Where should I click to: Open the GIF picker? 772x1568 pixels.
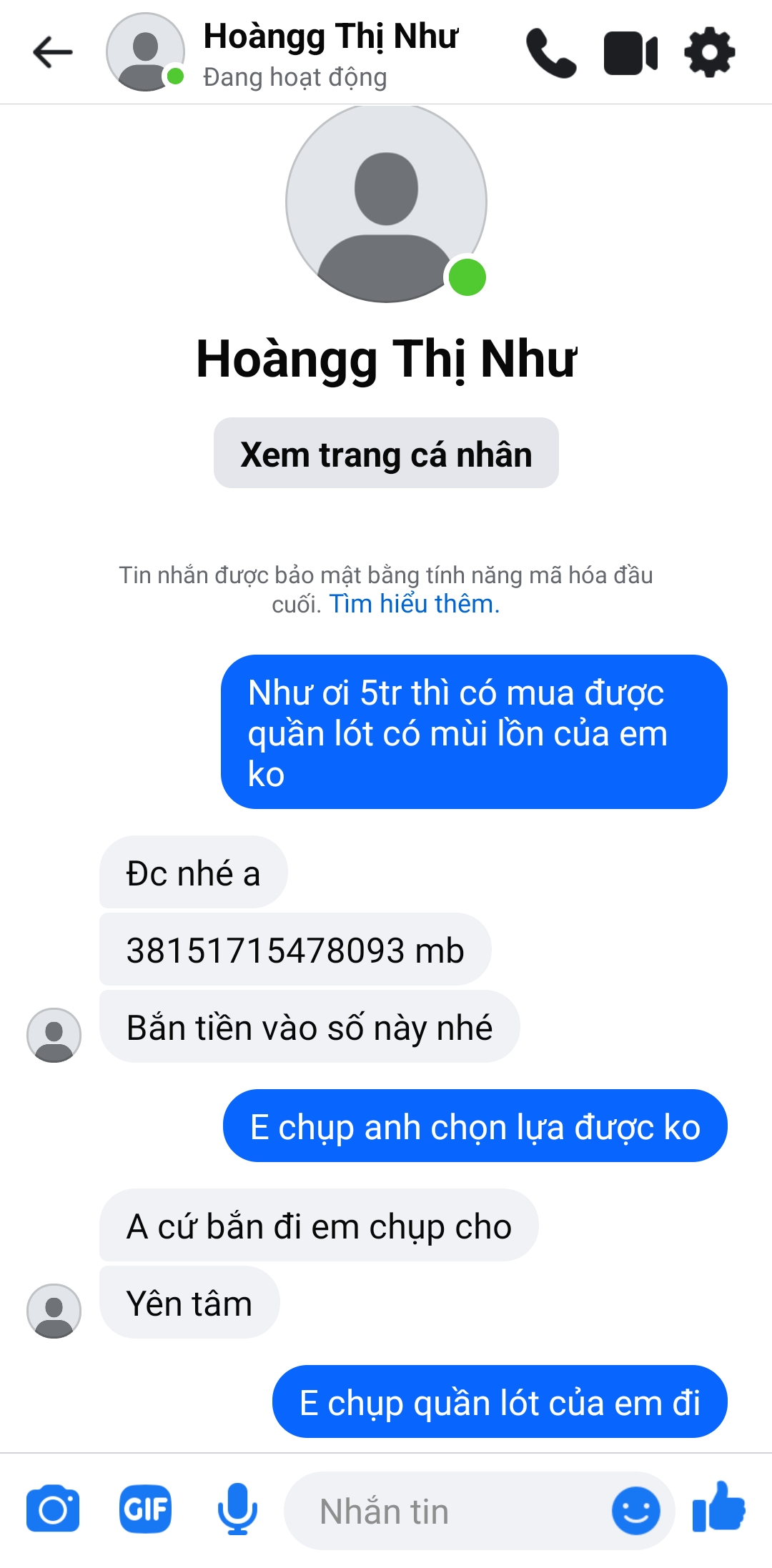(145, 1509)
